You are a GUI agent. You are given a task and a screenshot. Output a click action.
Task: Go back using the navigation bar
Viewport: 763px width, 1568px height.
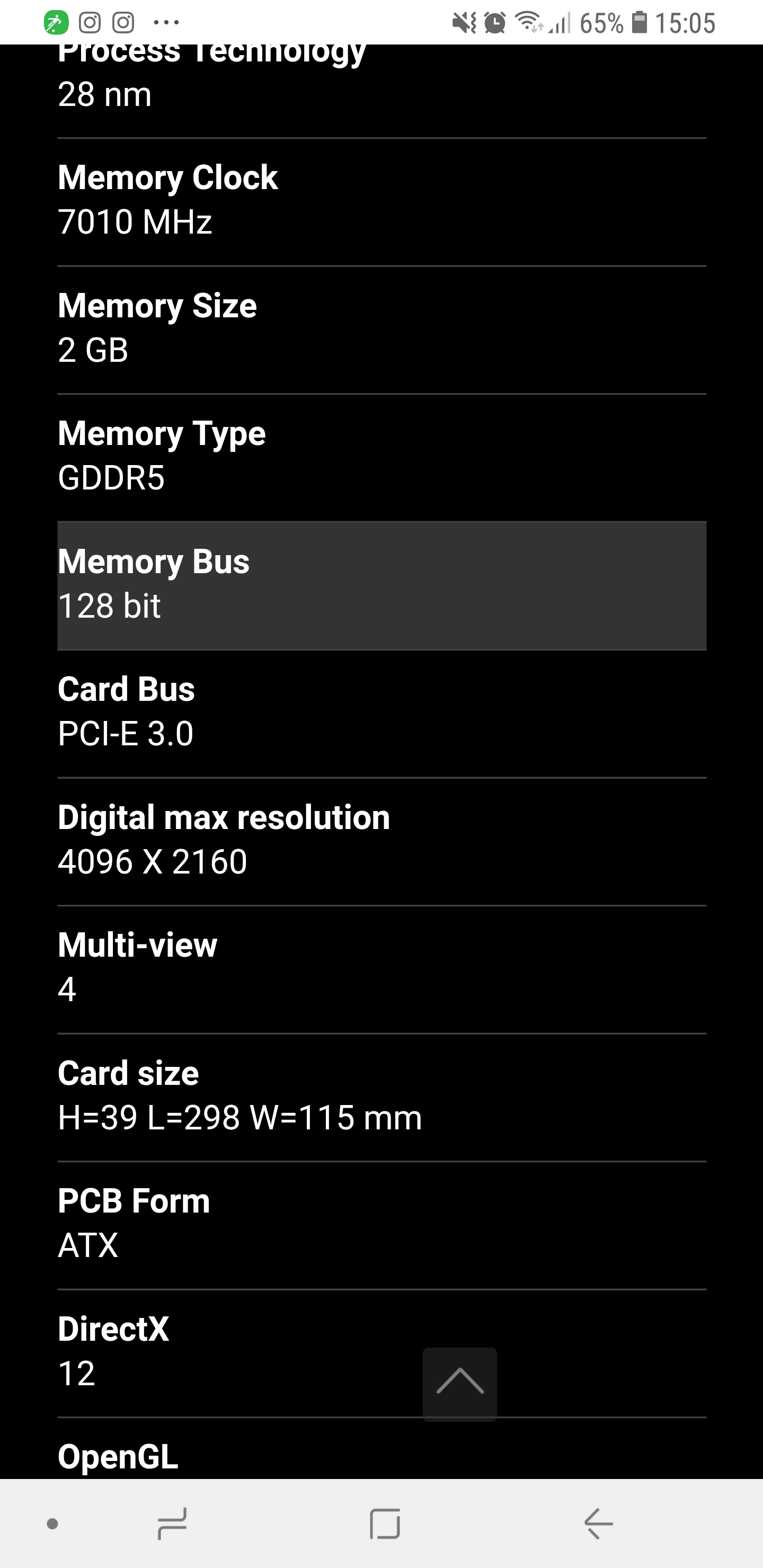click(x=599, y=1524)
